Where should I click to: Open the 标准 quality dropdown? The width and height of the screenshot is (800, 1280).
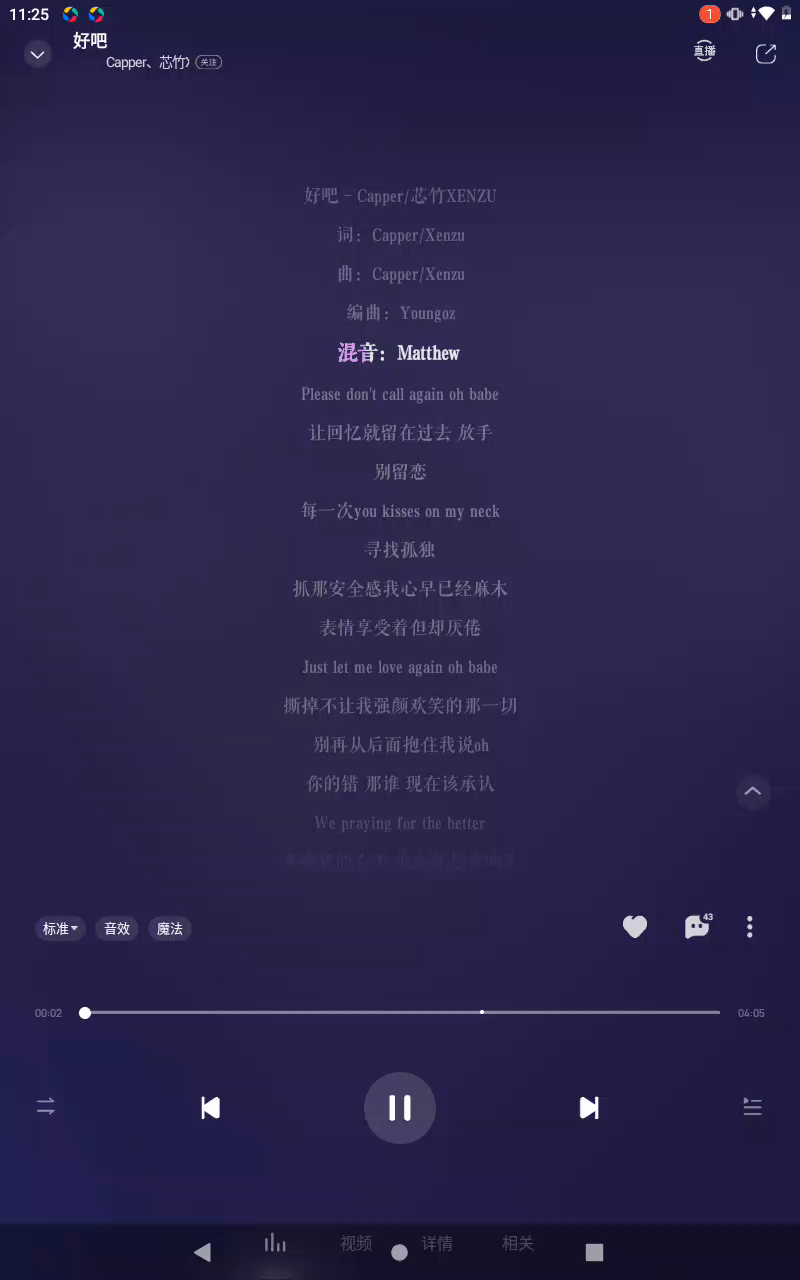coord(60,929)
